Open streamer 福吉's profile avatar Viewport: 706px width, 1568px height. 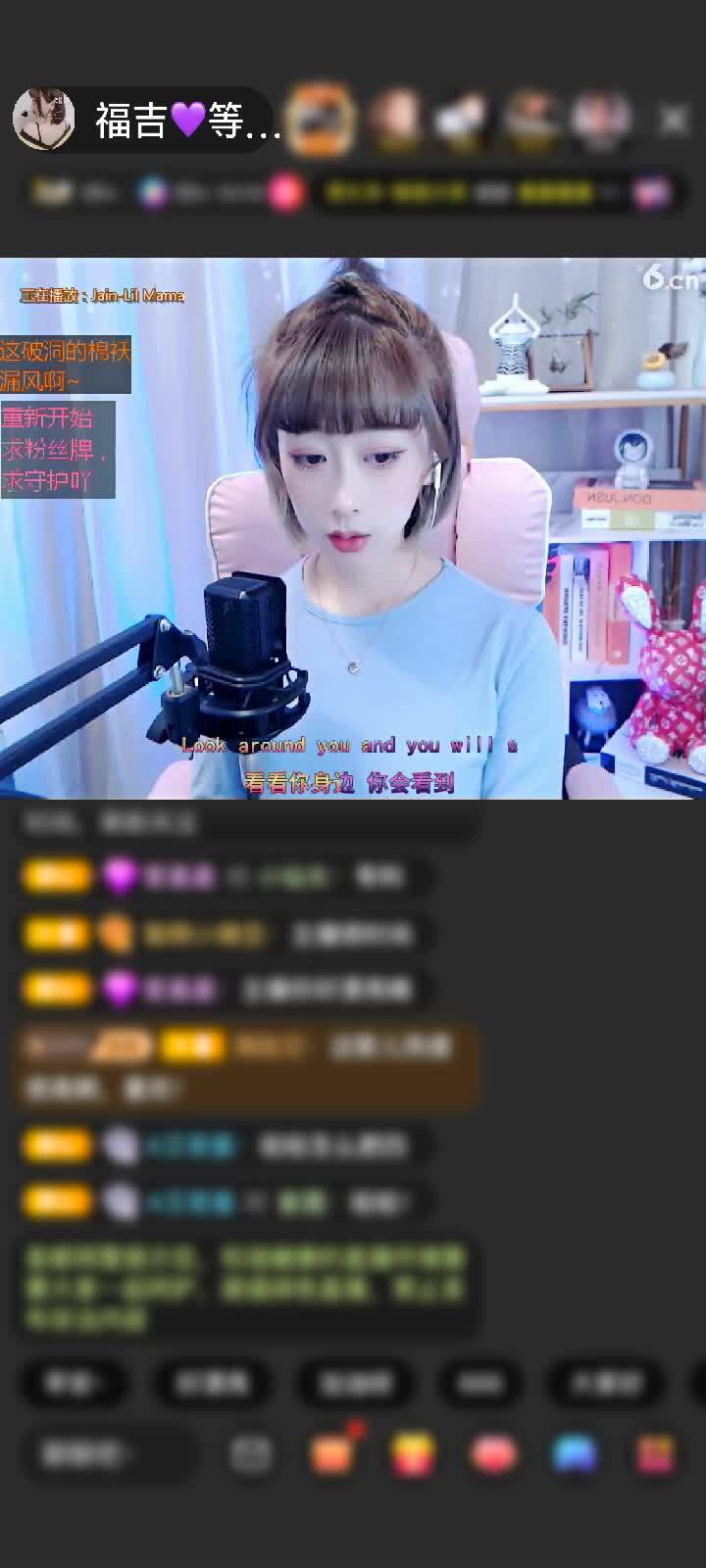tap(44, 120)
